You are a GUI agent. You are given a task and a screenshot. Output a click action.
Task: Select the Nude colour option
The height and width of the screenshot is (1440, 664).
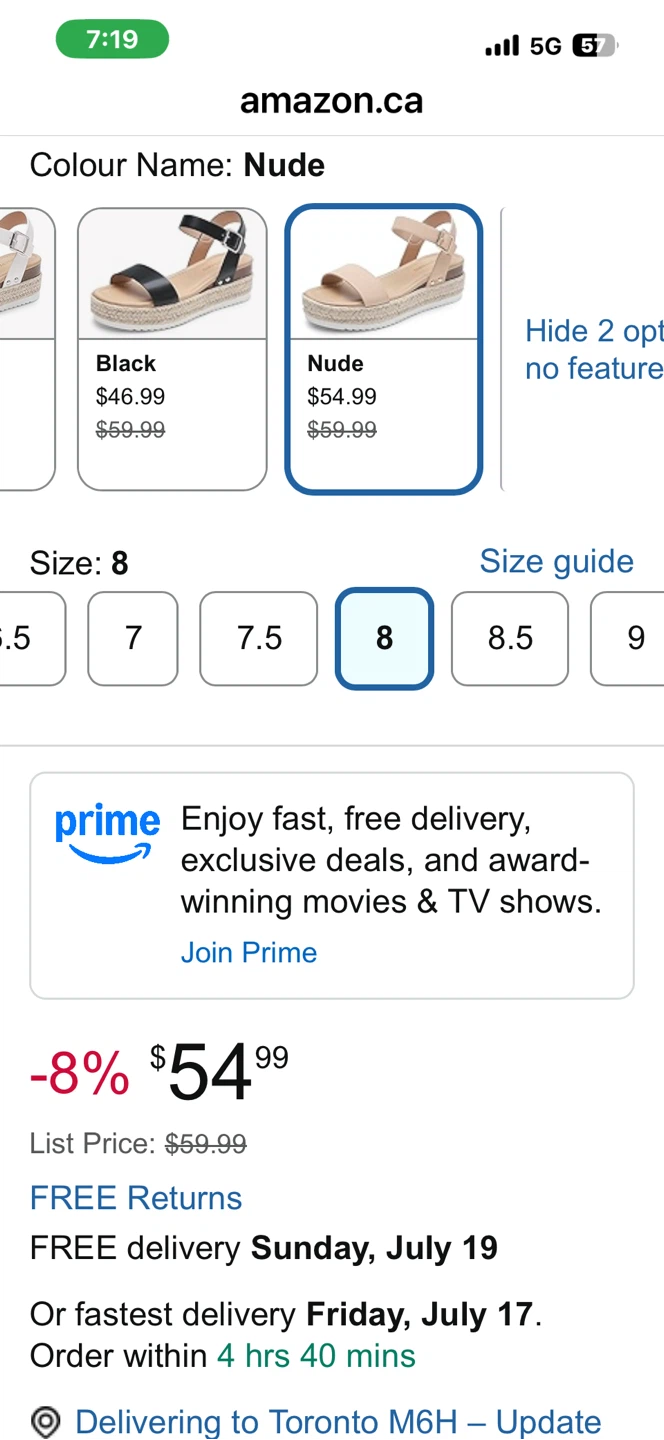tap(384, 349)
